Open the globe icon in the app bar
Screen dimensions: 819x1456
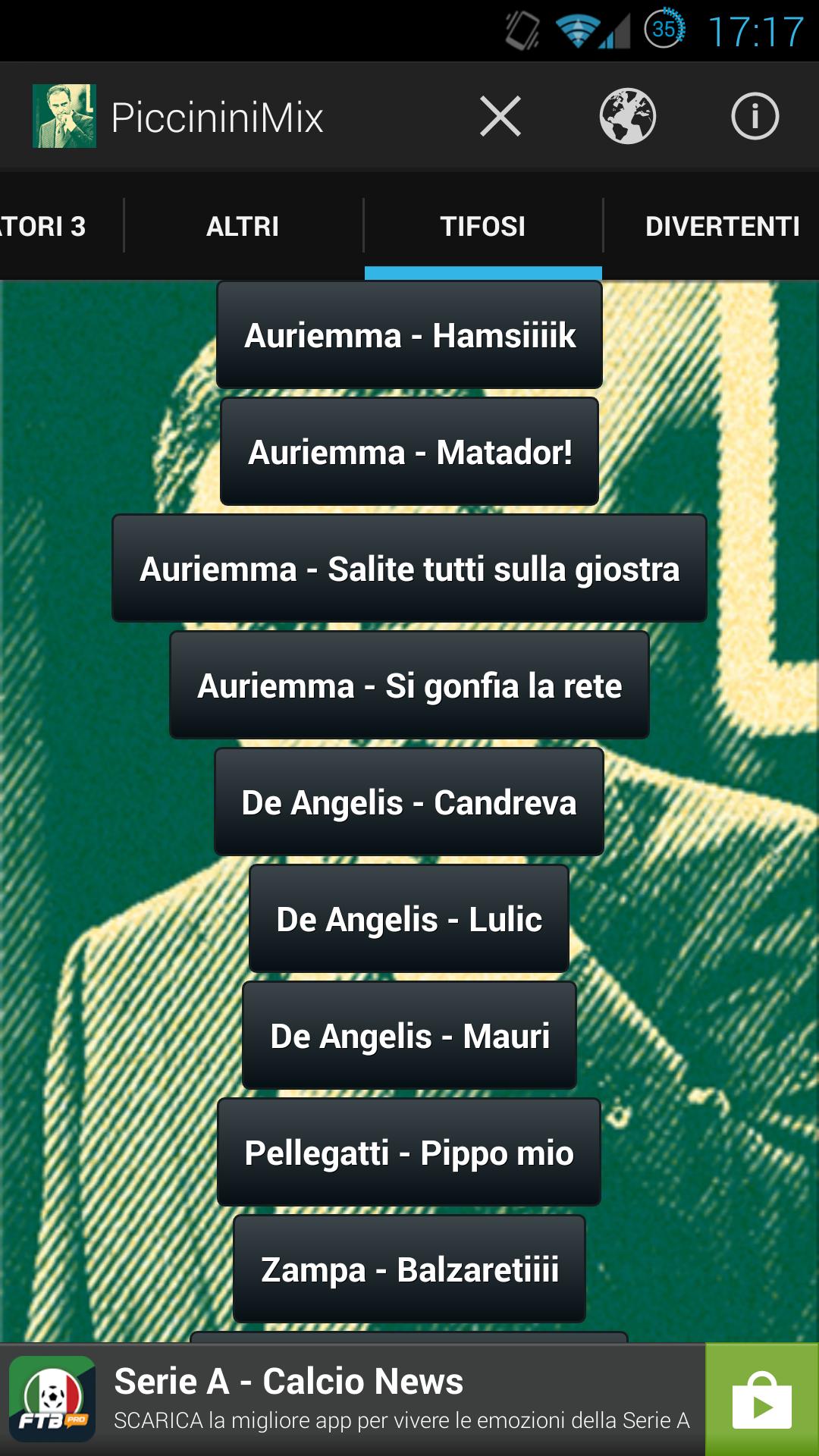point(627,117)
